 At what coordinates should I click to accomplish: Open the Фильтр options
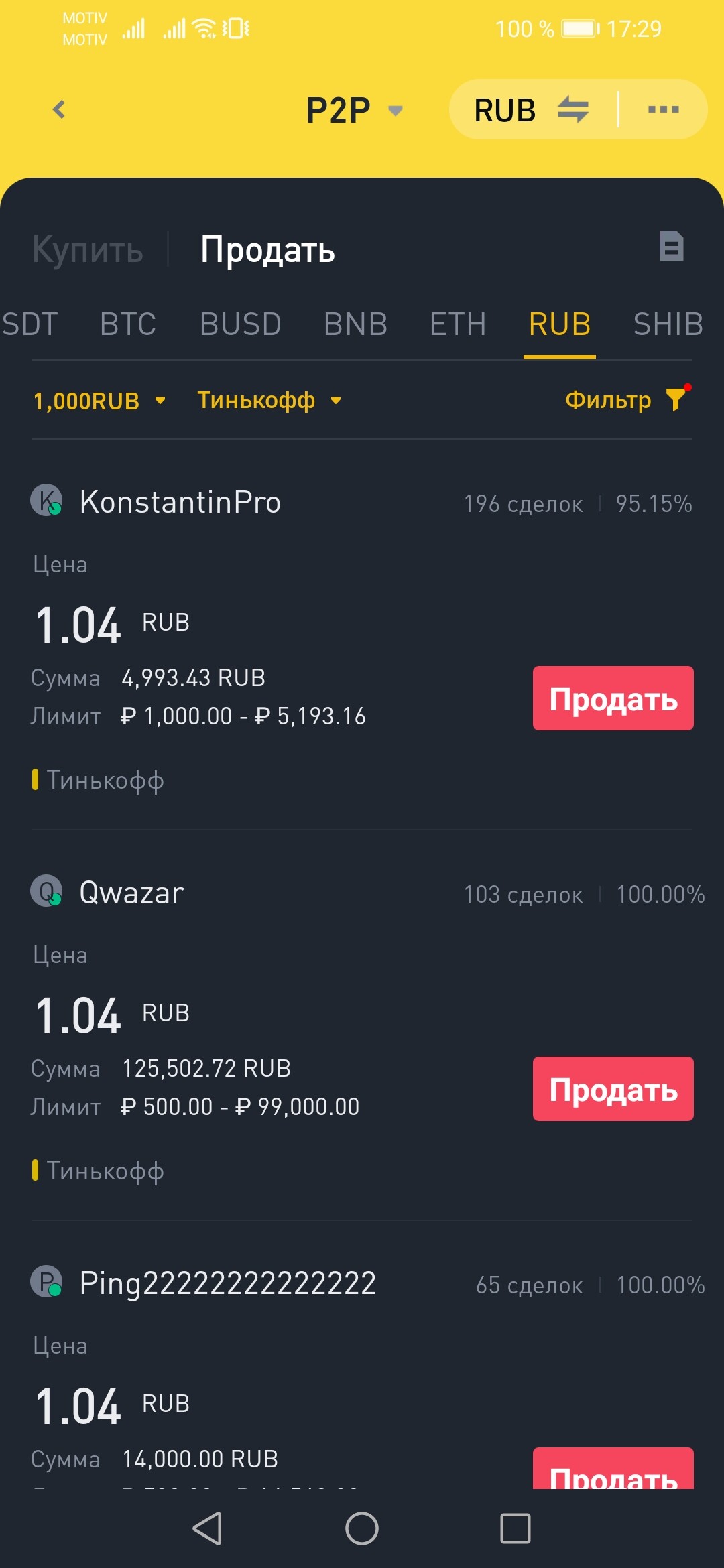(627, 399)
